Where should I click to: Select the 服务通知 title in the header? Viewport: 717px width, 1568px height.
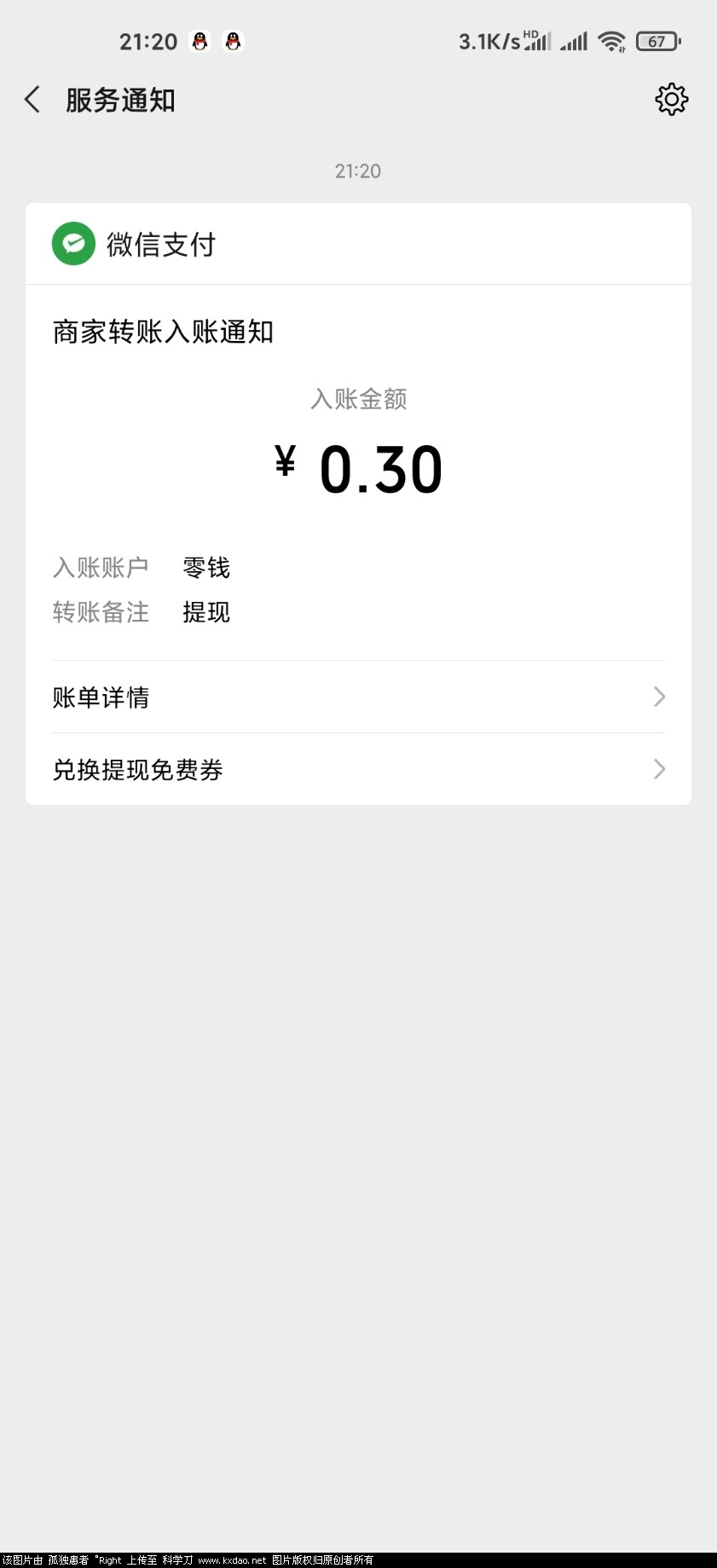coord(119,100)
